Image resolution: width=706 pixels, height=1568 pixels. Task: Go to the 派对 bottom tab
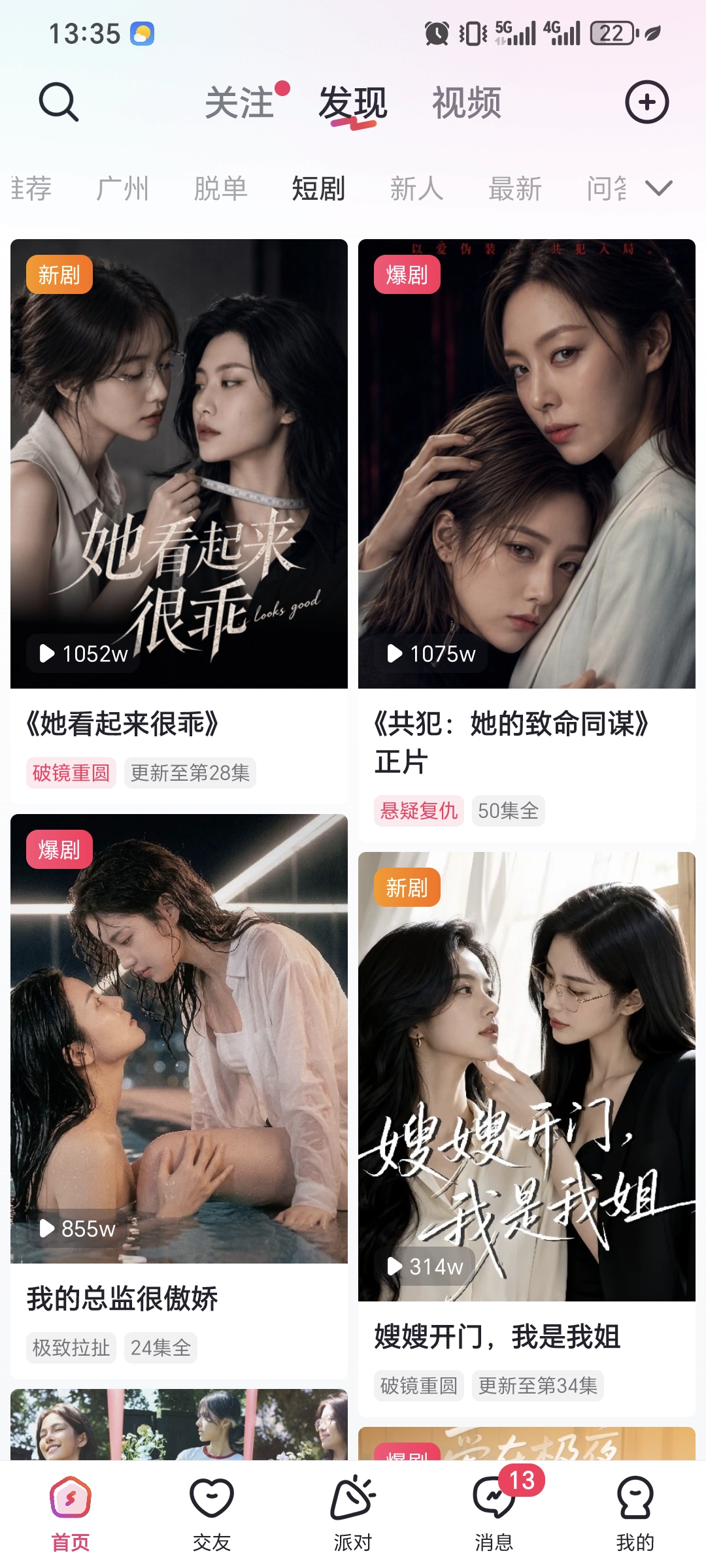353,1514
